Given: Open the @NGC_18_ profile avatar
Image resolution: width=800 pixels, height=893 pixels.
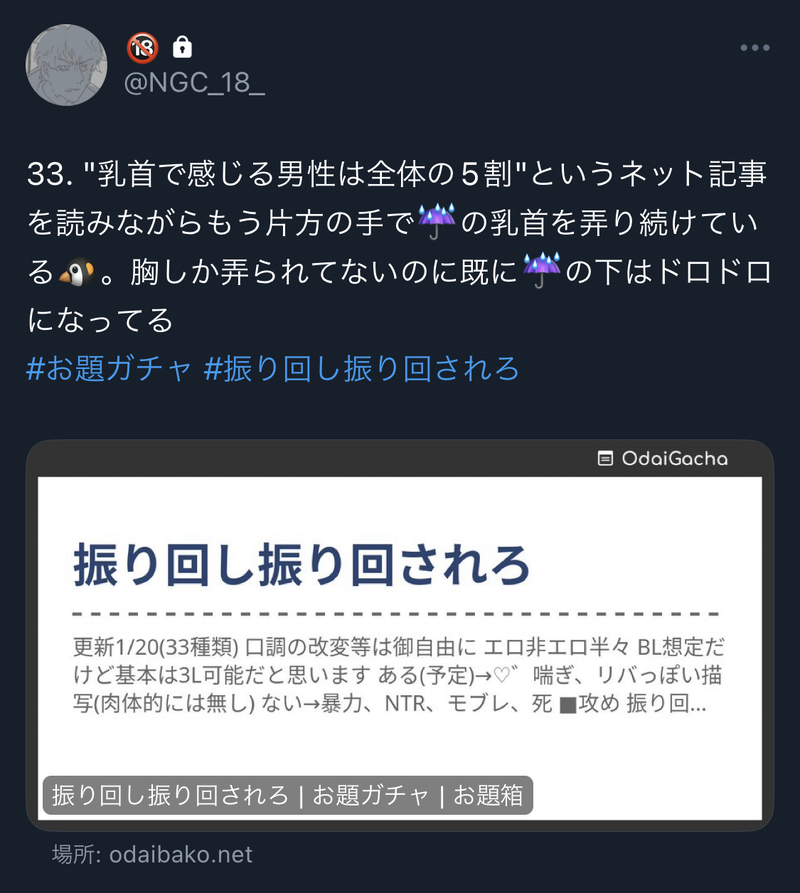Looking at the screenshot, I should (x=65, y=65).
